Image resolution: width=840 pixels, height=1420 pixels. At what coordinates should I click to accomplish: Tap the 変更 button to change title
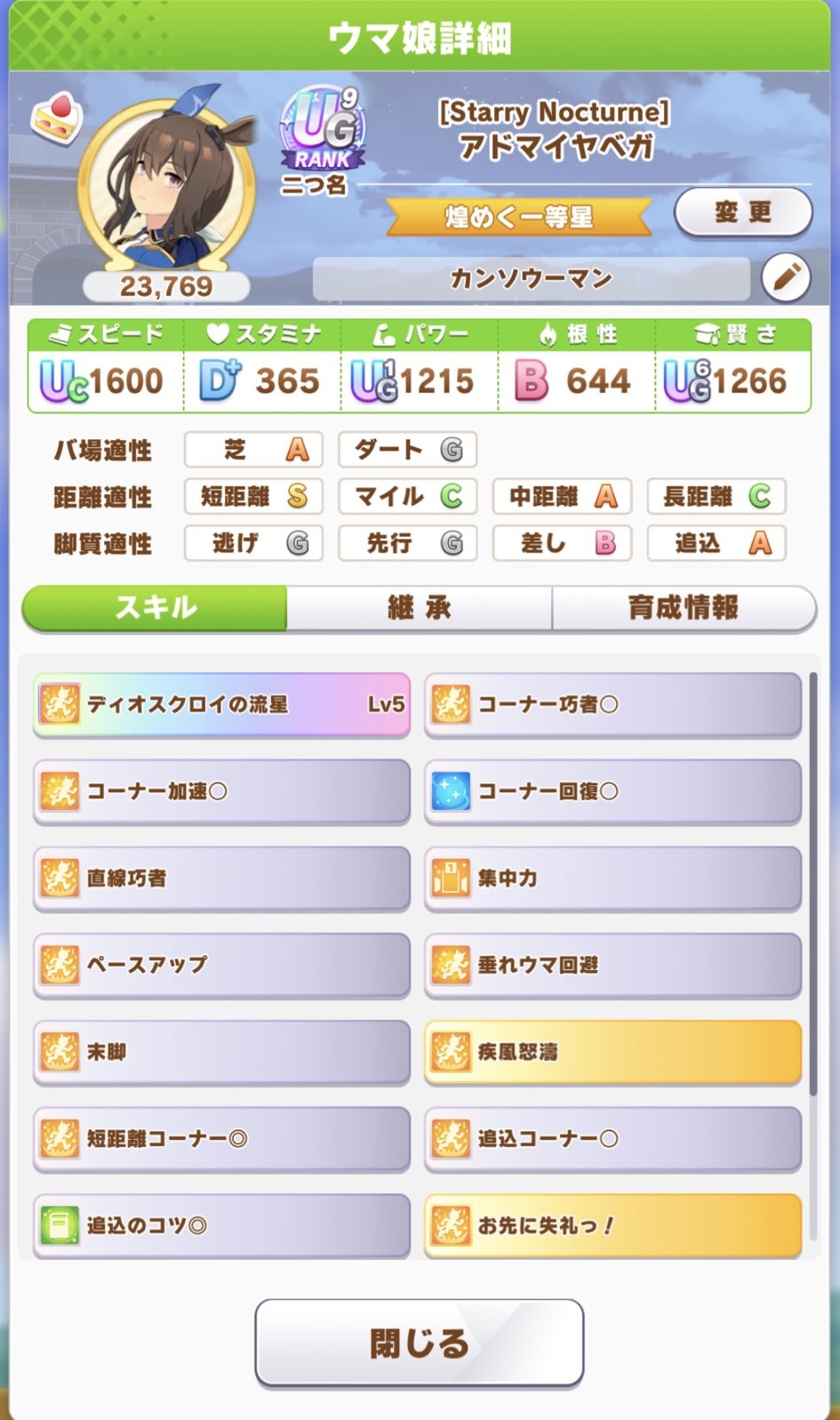(x=742, y=213)
